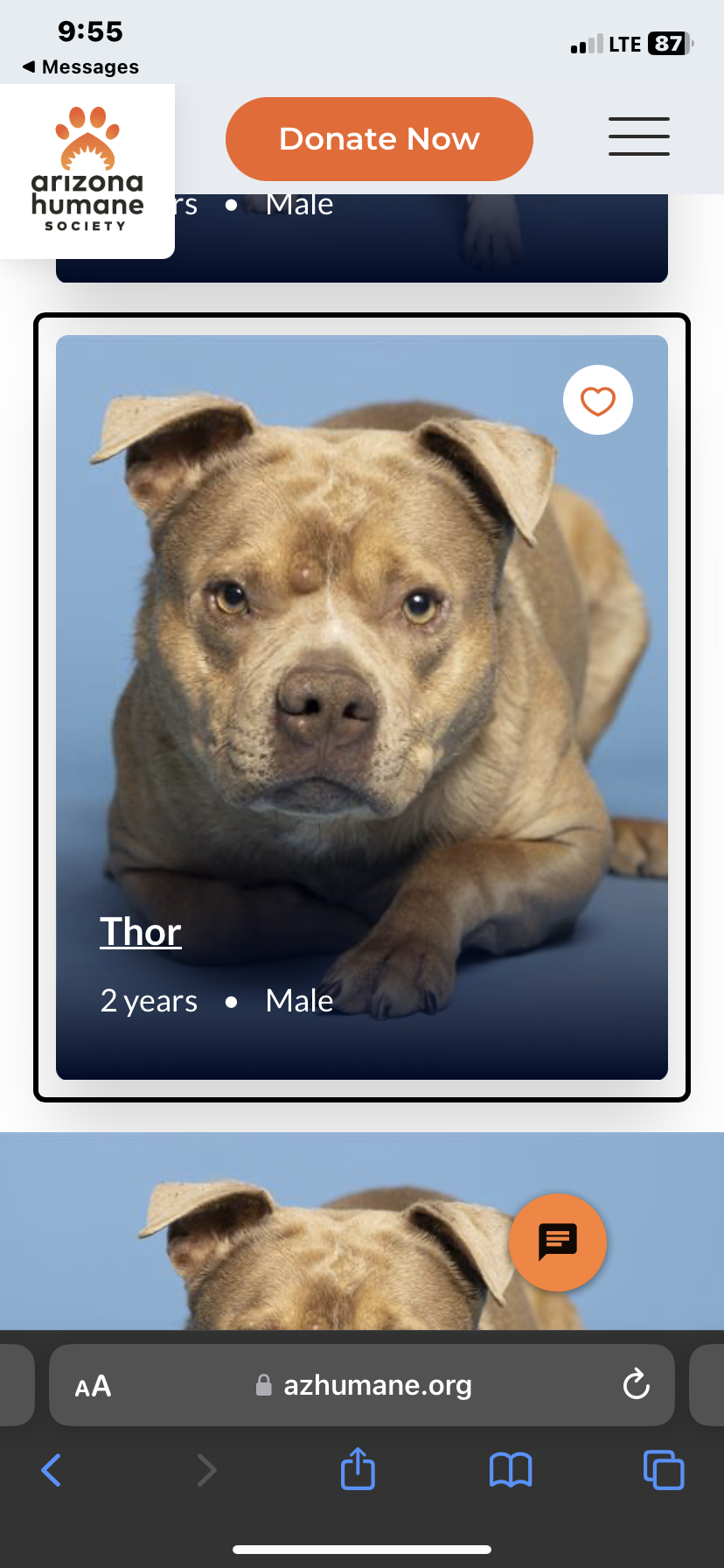Open the AA reader text options
Image resolution: width=724 pixels, height=1568 pixels.
coord(93,1386)
